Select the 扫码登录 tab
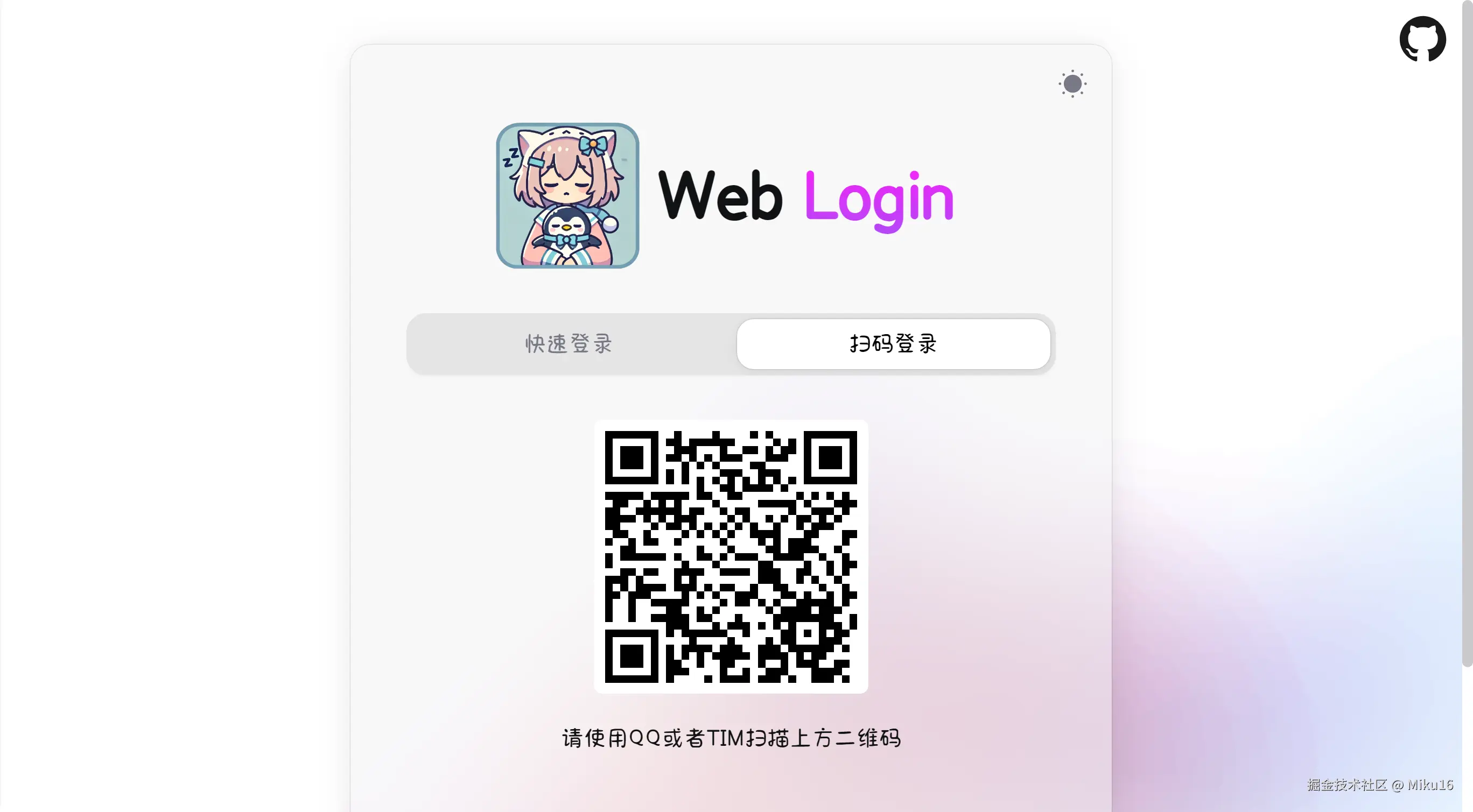The width and height of the screenshot is (1473, 812). [x=893, y=343]
